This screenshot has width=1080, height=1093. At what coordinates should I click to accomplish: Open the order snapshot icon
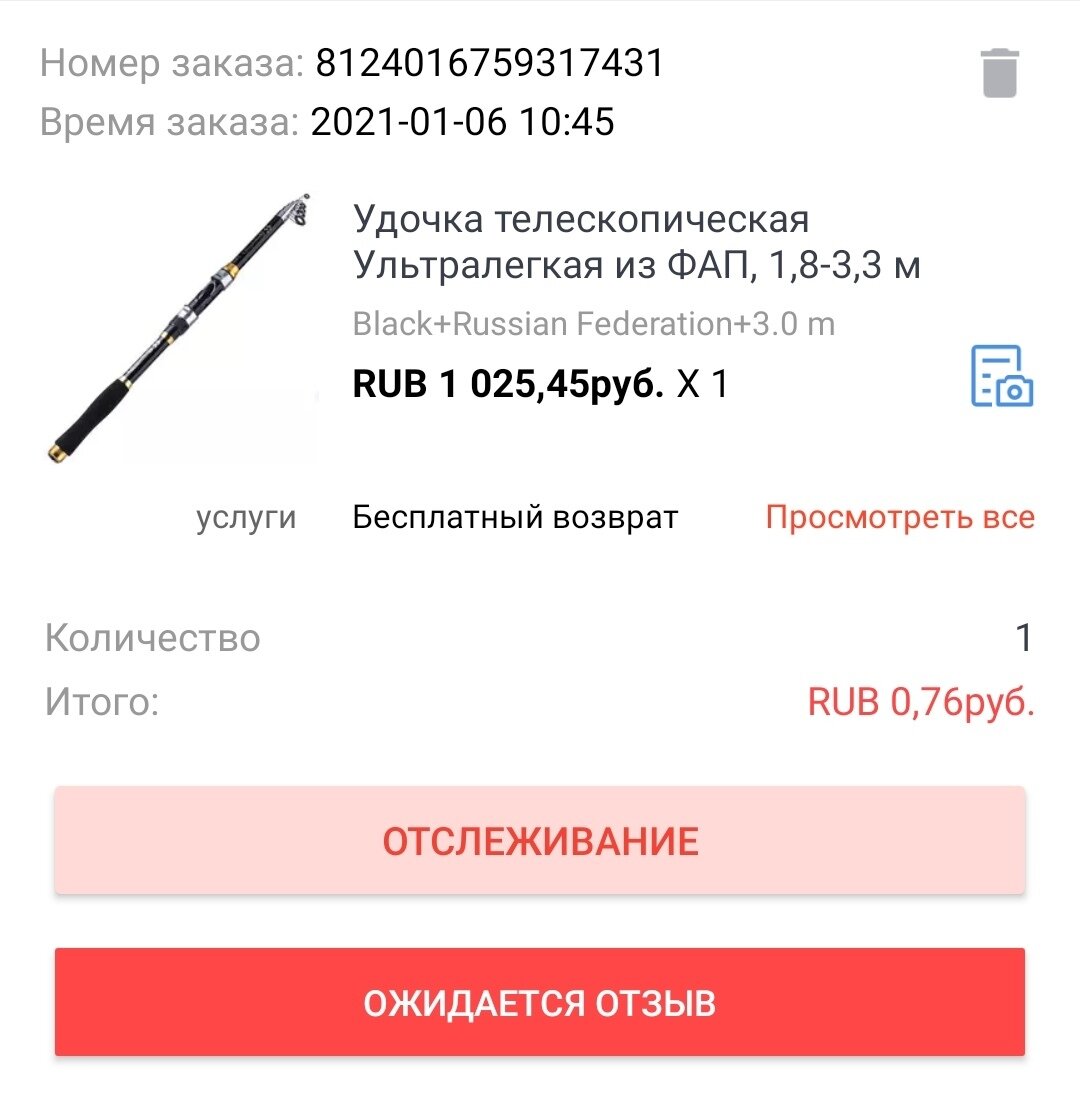(x=1002, y=376)
